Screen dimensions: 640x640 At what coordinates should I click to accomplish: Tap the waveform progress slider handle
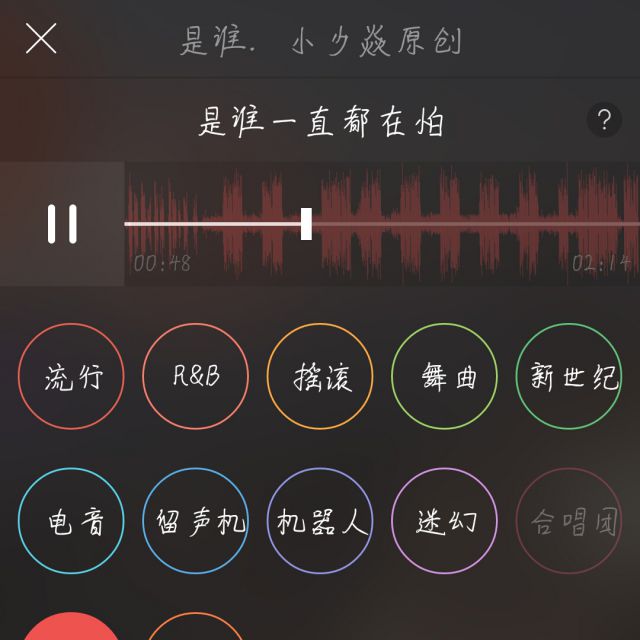(306, 224)
